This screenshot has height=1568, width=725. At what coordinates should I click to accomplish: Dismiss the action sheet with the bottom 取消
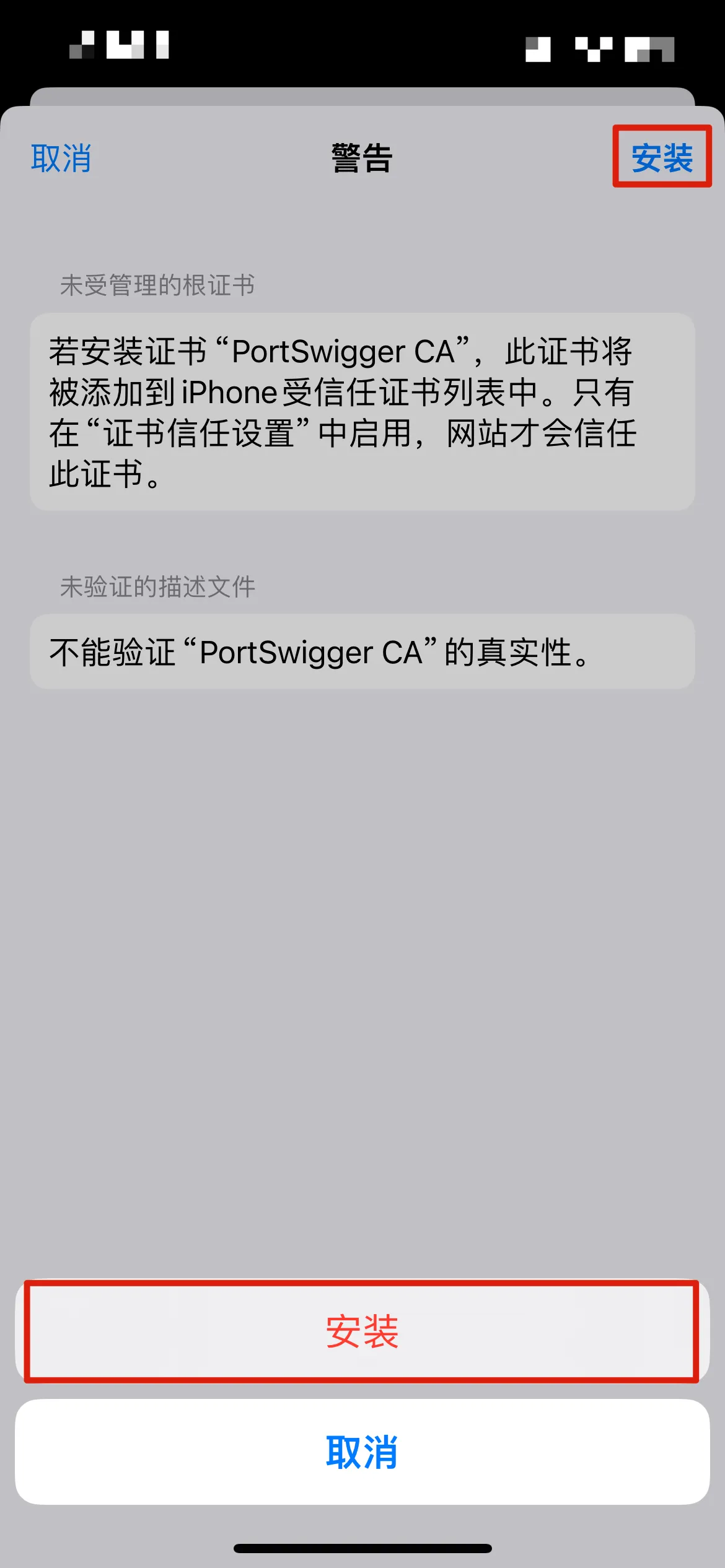[x=362, y=1452]
